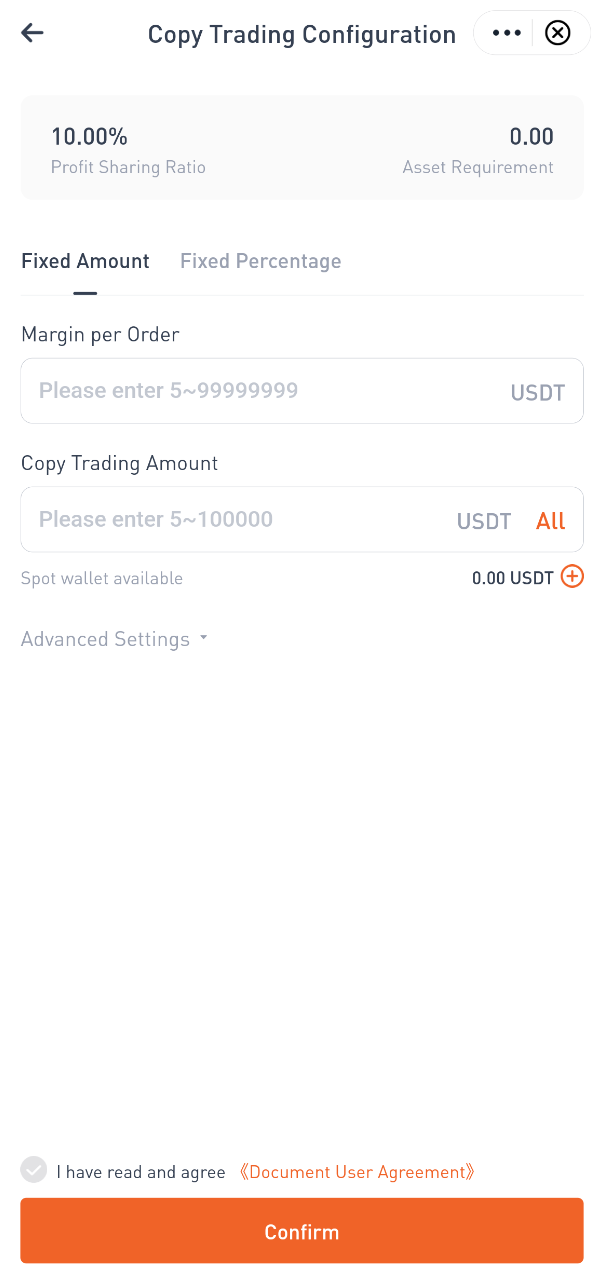The width and height of the screenshot is (607, 1273).
Task: Switch to the Fixed Percentage tab
Action: click(x=260, y=261)
